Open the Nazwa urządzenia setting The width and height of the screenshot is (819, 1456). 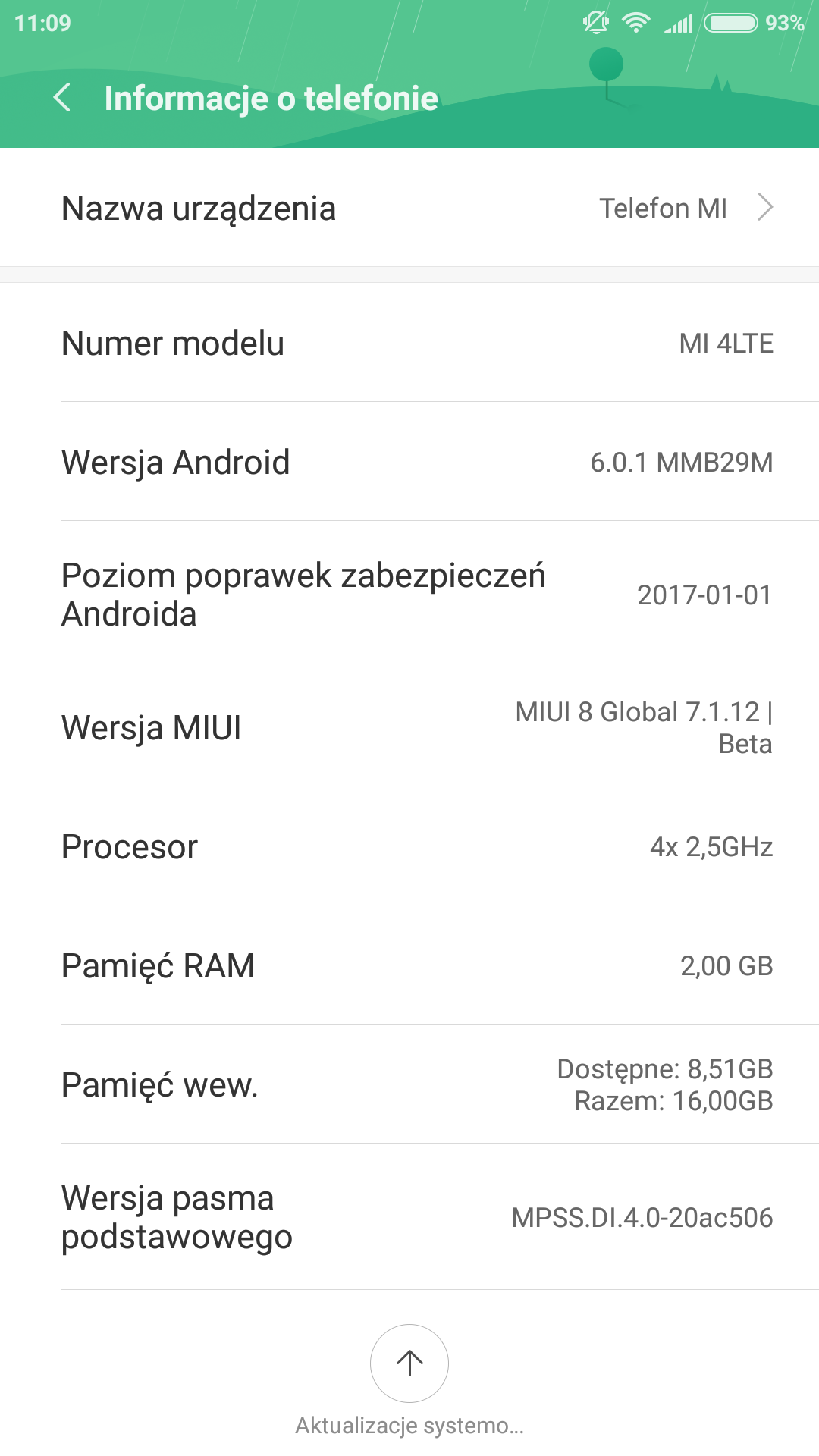tap(409, 208)
